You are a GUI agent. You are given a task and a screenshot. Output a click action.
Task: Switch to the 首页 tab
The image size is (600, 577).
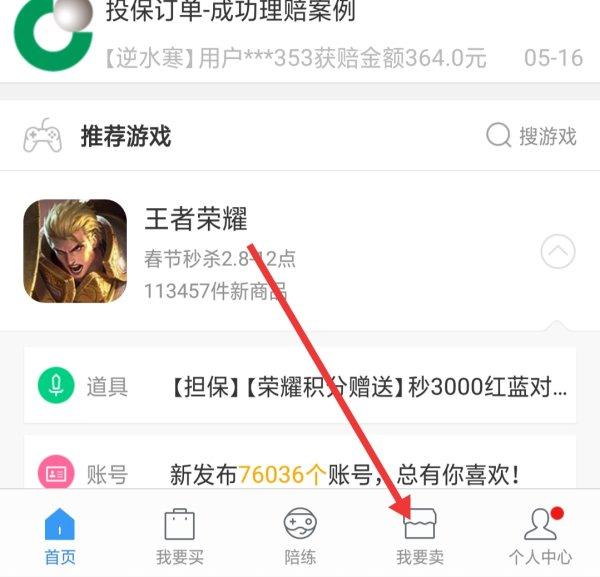[60, 535]
